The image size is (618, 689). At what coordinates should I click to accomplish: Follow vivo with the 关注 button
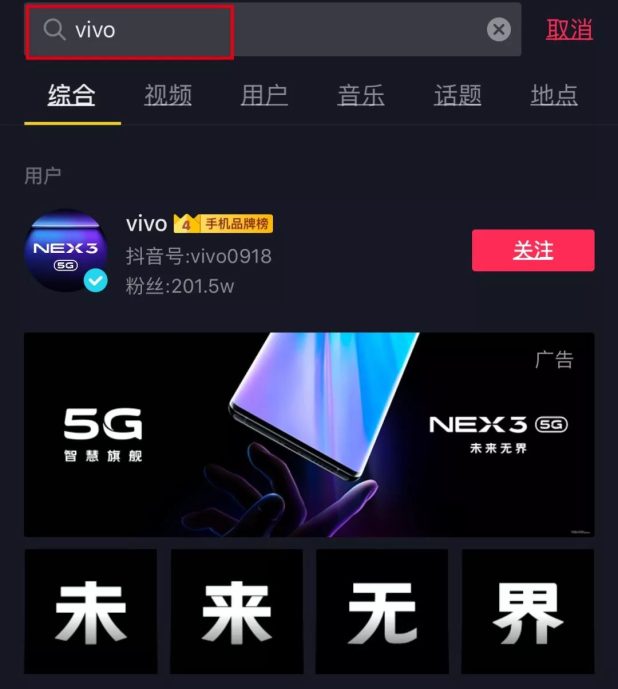point(533,250)
